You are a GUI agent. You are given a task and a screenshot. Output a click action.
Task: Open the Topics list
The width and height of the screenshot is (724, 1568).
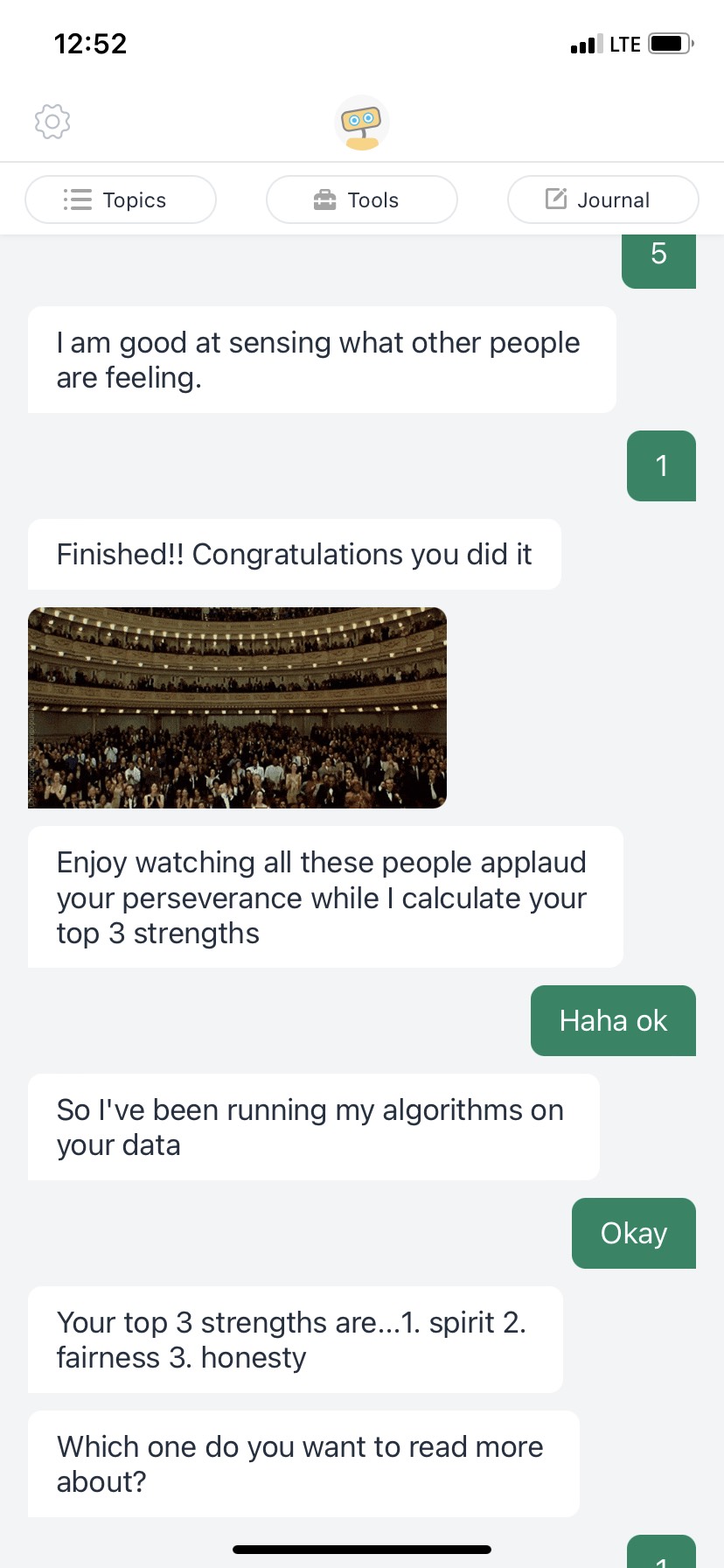(x=121, y=199)
